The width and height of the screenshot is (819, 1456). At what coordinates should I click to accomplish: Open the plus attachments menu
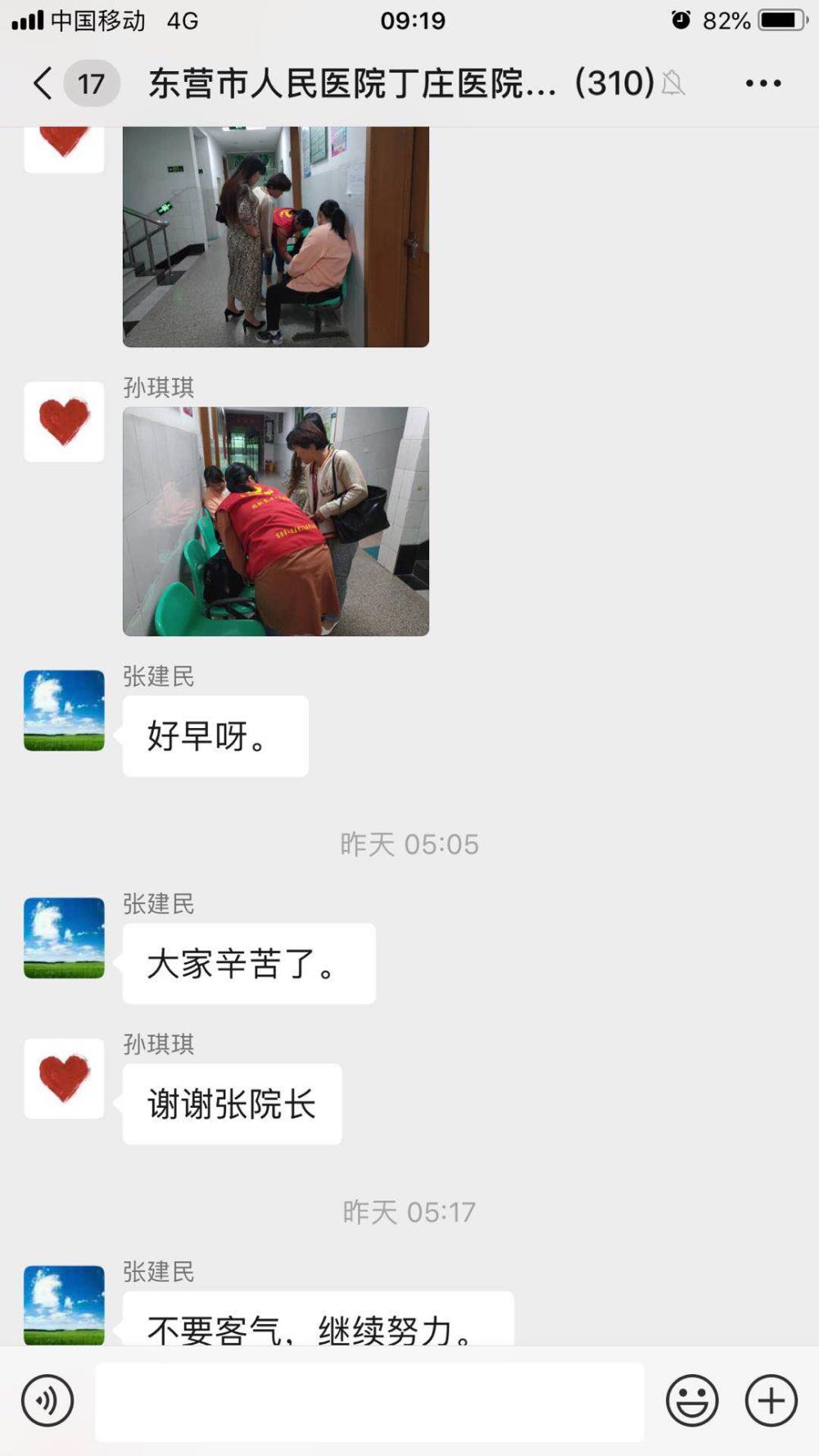click(771, 1401)
